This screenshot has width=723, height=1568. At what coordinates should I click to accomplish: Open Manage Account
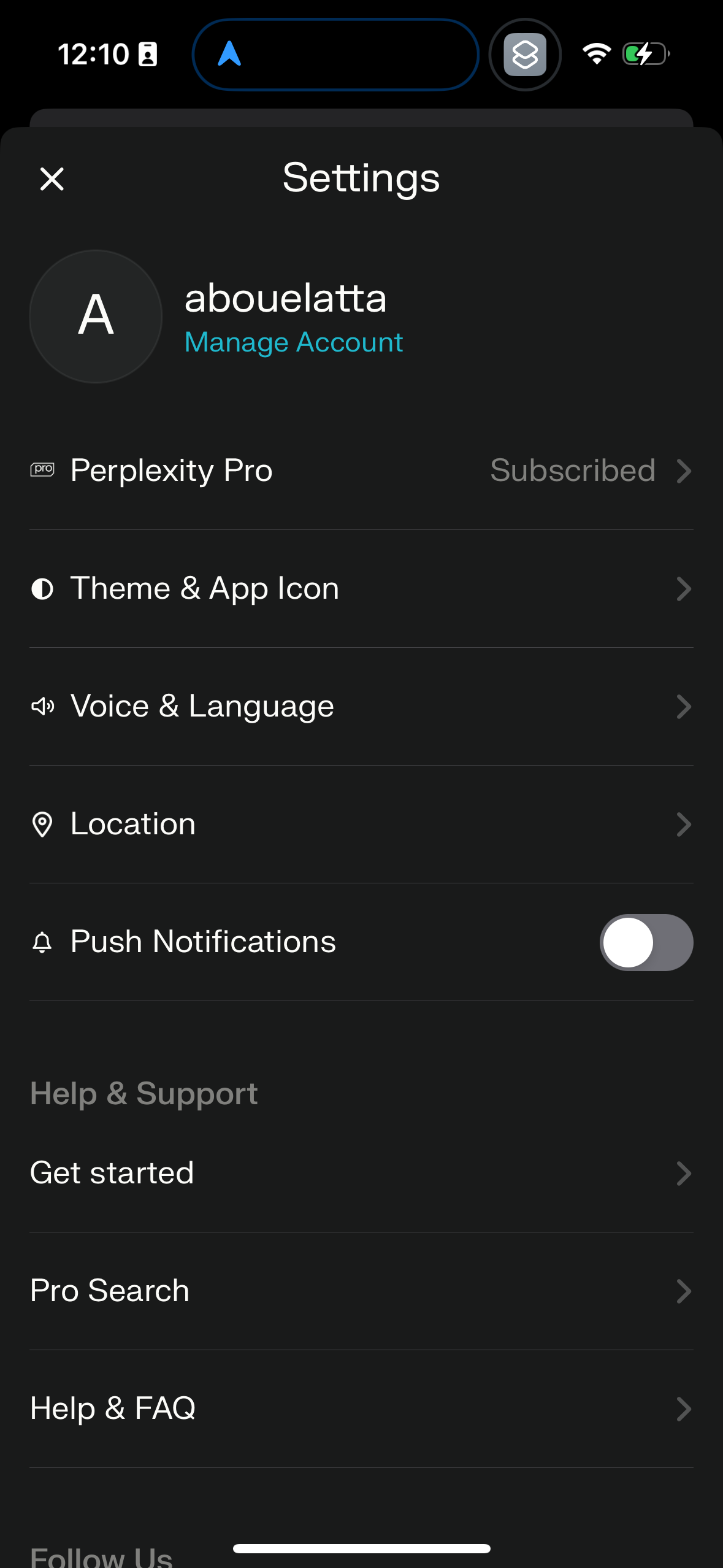click(x=293, y=342)
